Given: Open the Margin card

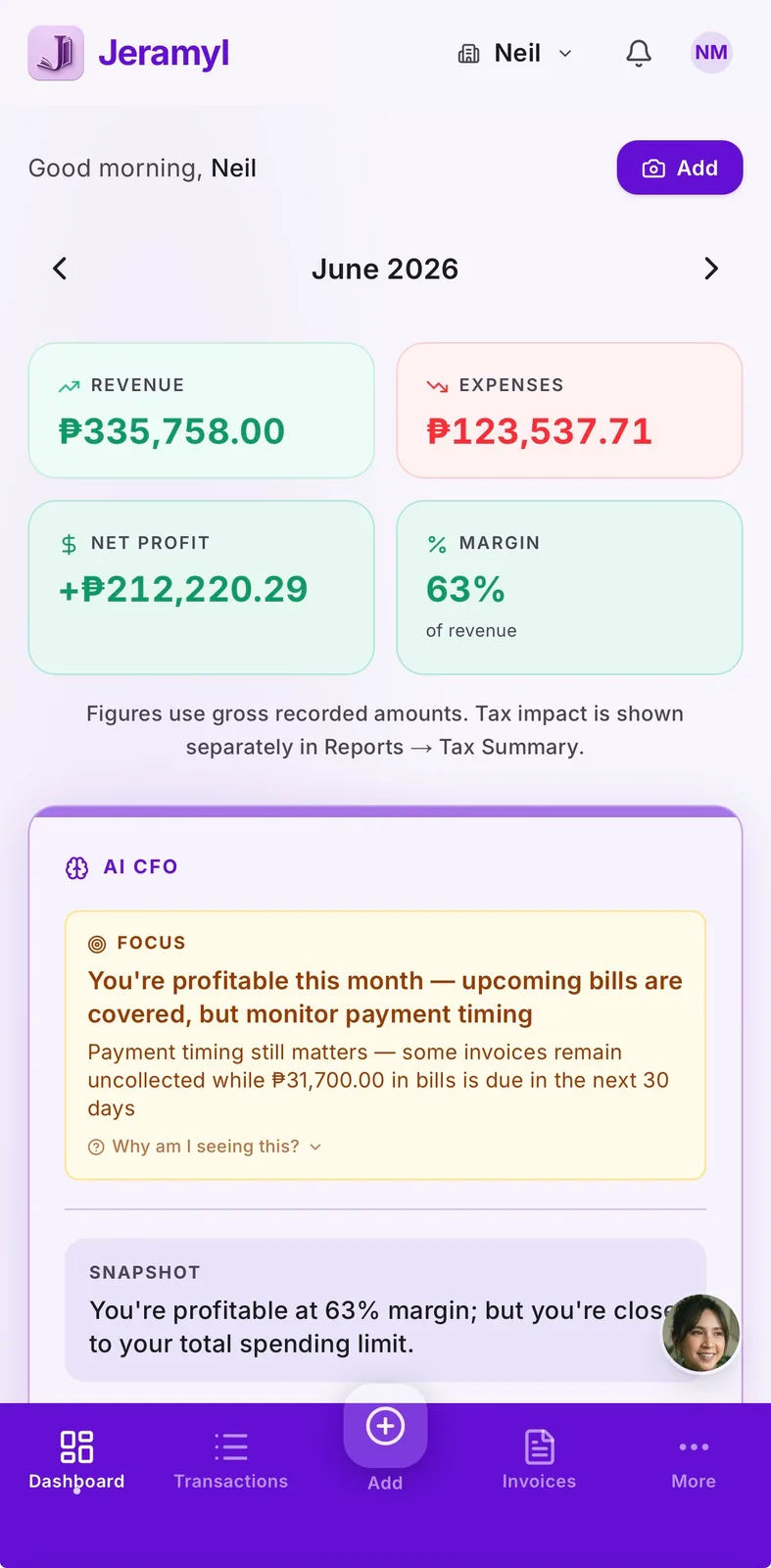Looking at the screenshot, I should click(569, 587).
